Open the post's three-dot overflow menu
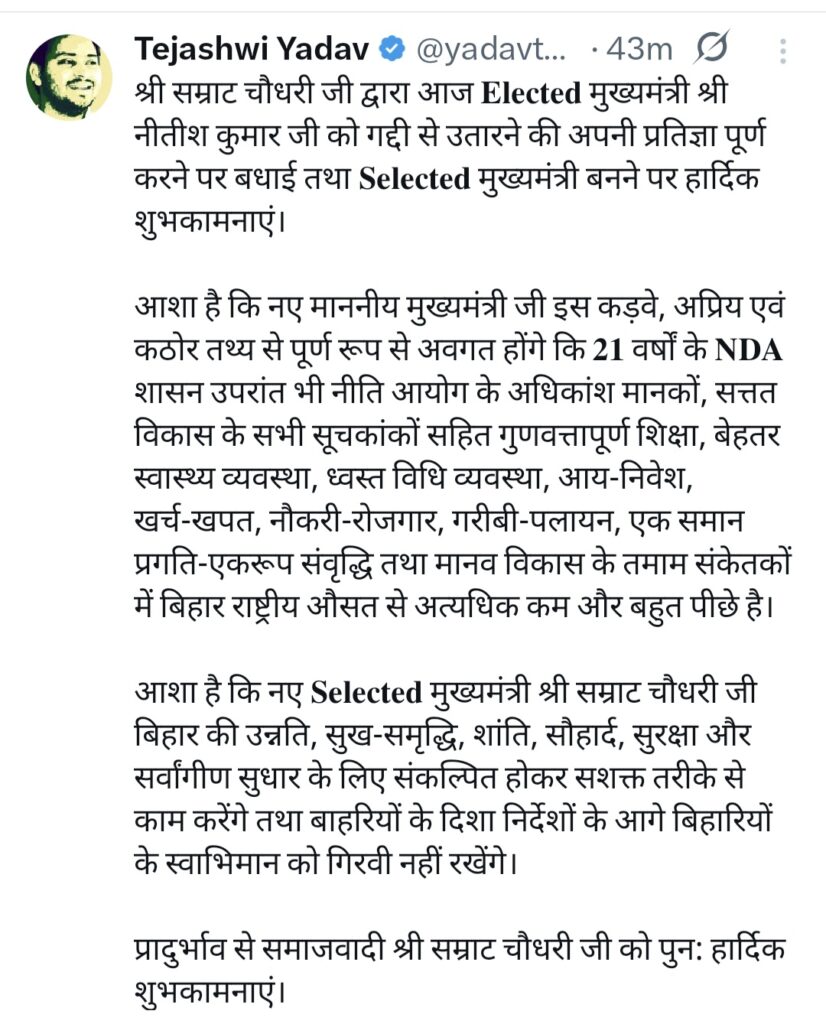The image size is (826, 1024). pos(783,50)
